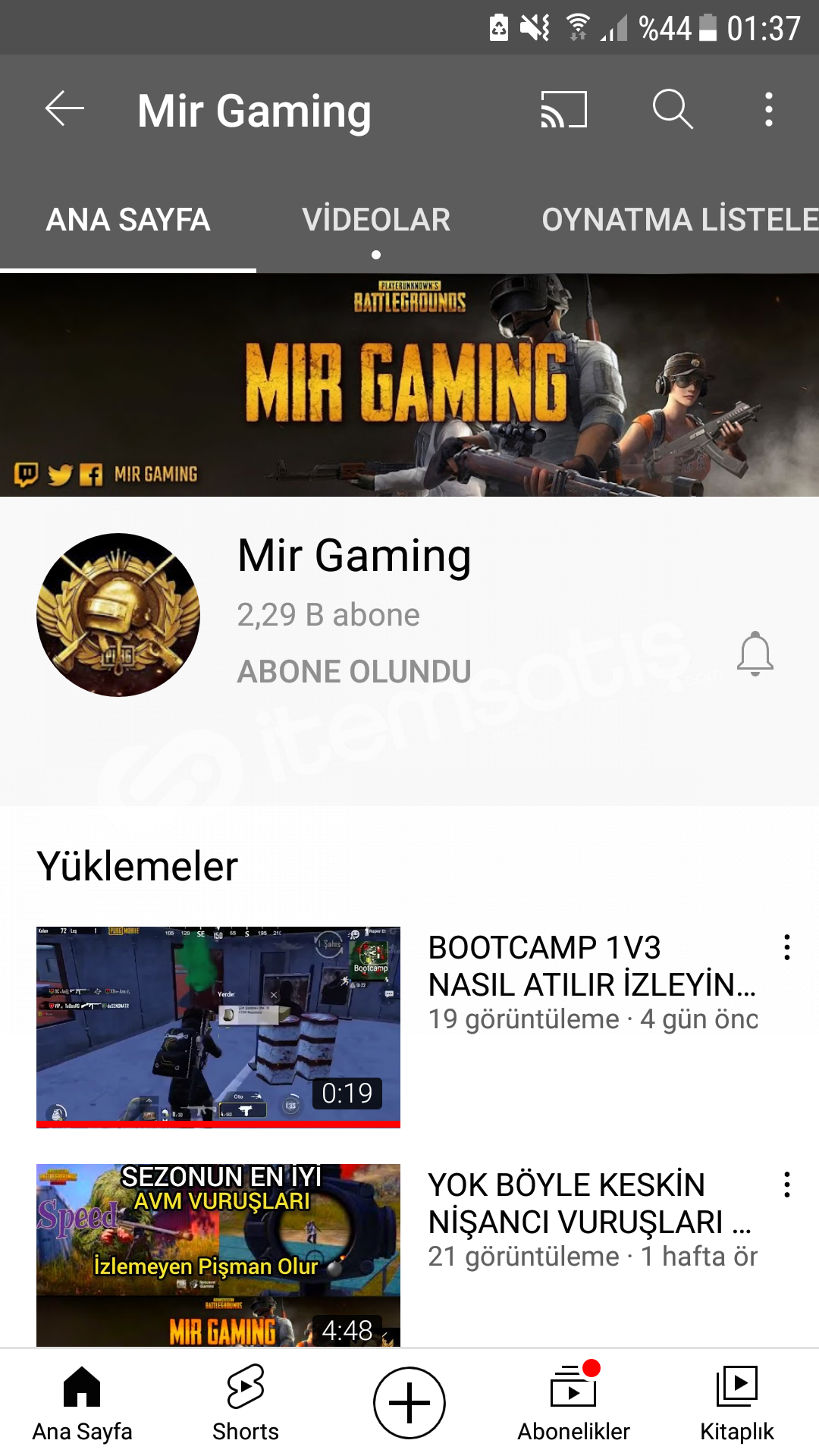Open the top bar overflow menu
Viewport: 819px width, 1456px height.
click(x=769, y=110)
